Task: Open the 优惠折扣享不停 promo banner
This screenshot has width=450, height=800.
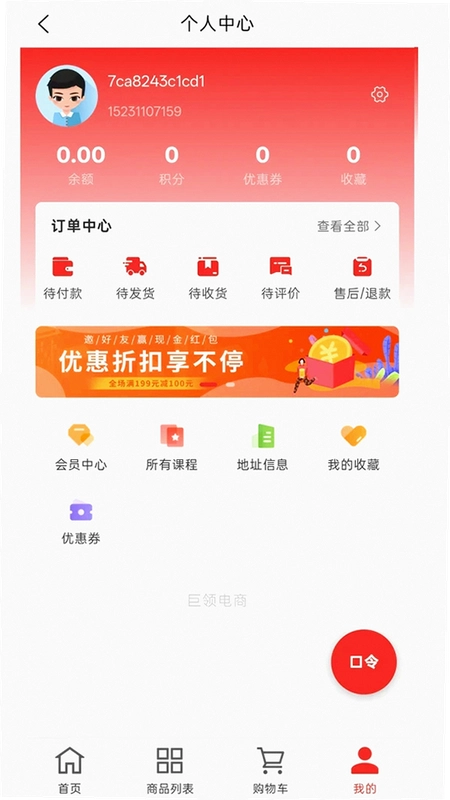Action: pyautogui.click(x=217, y=362)
